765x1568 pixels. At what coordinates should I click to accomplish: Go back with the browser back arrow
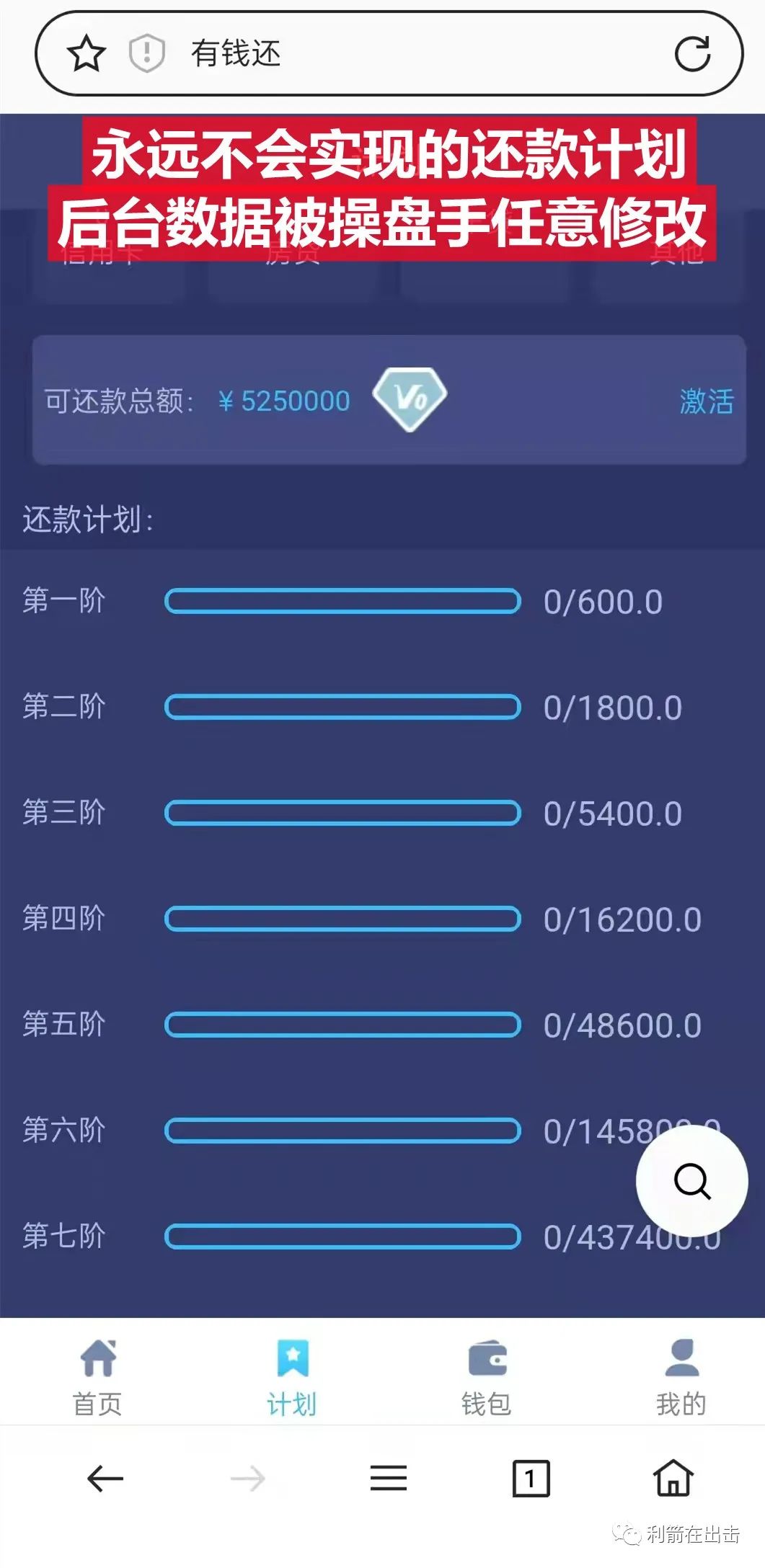point(105,1479)
